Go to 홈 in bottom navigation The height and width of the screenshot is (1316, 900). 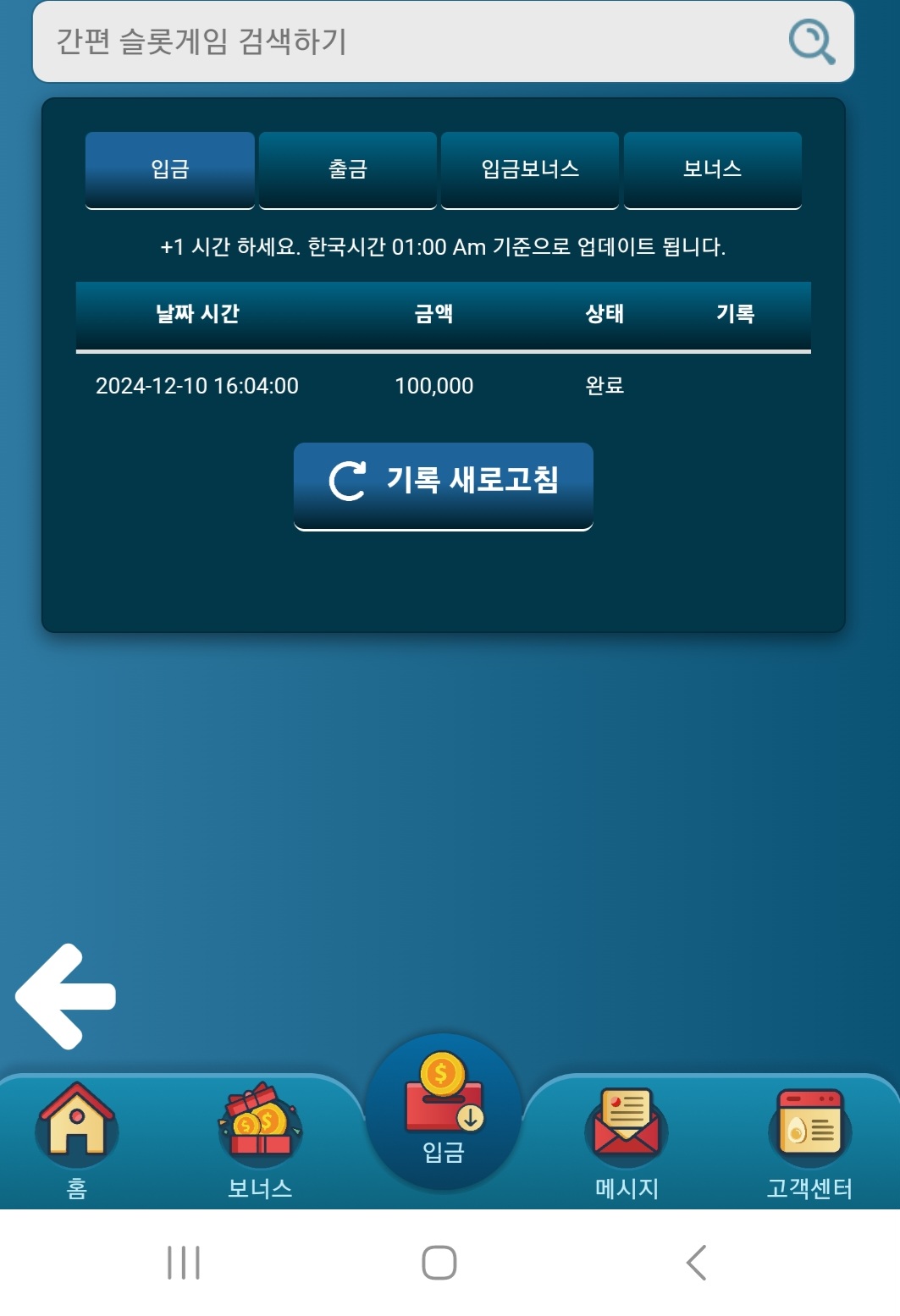pos(77,1138)
